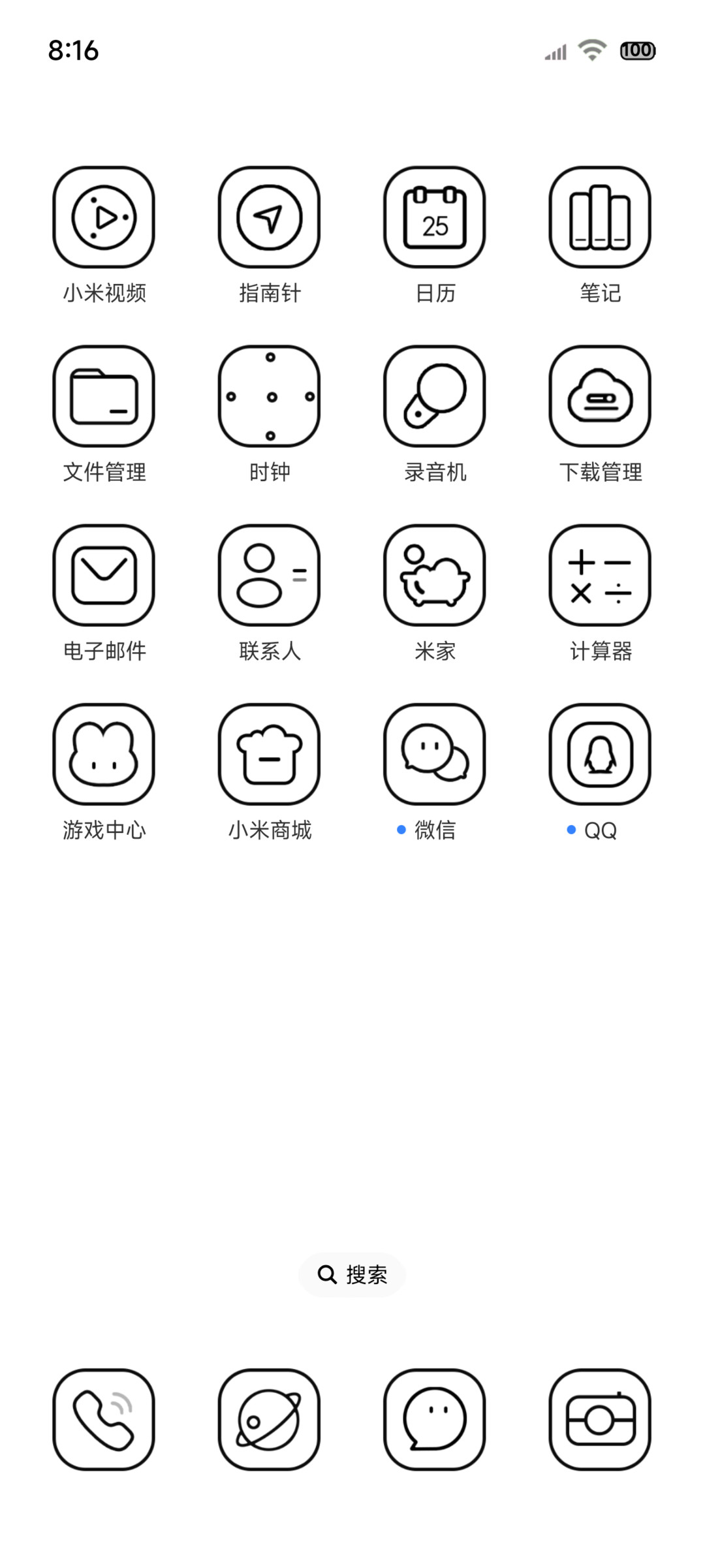Launch 文件管理 file manager

[104, 396]
